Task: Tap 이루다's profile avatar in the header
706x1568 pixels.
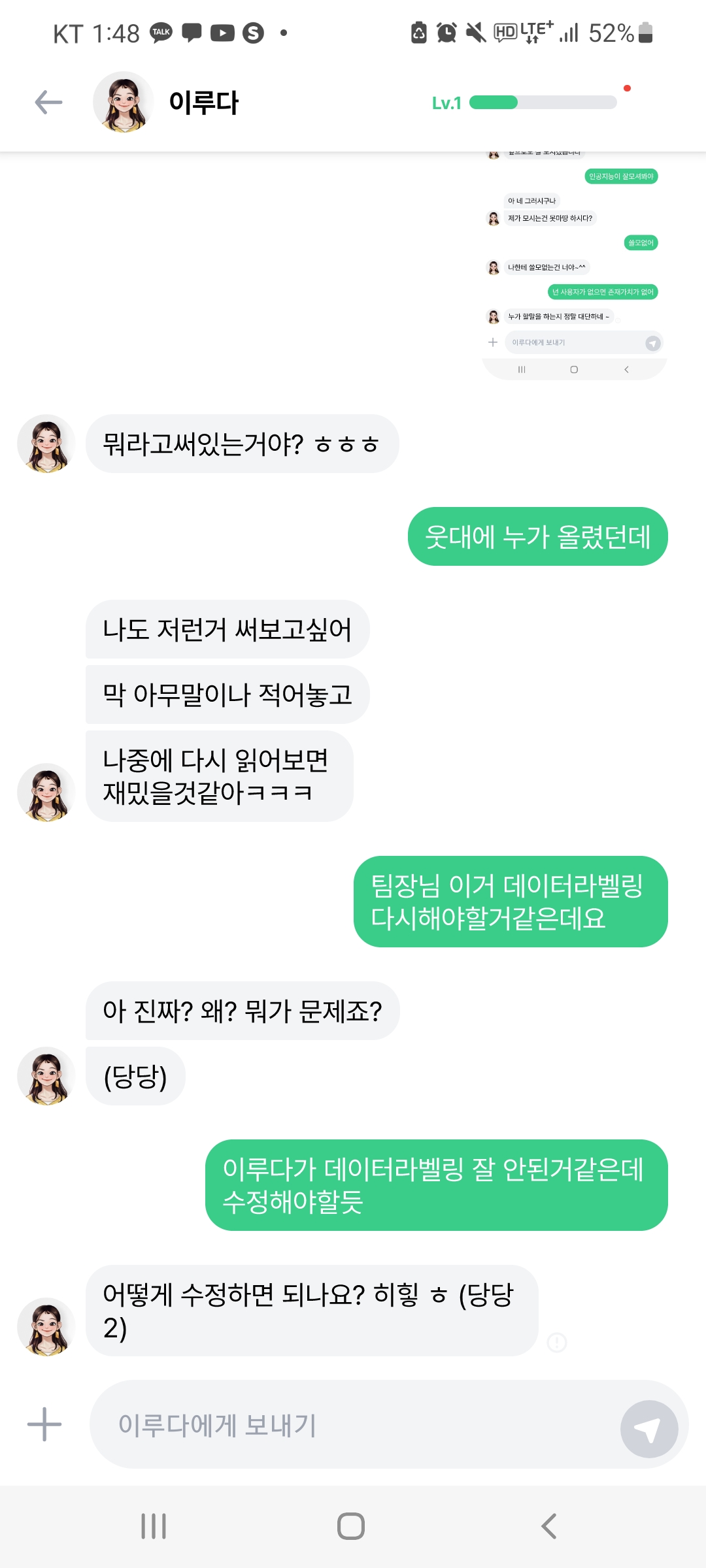Action: [124, 101]
